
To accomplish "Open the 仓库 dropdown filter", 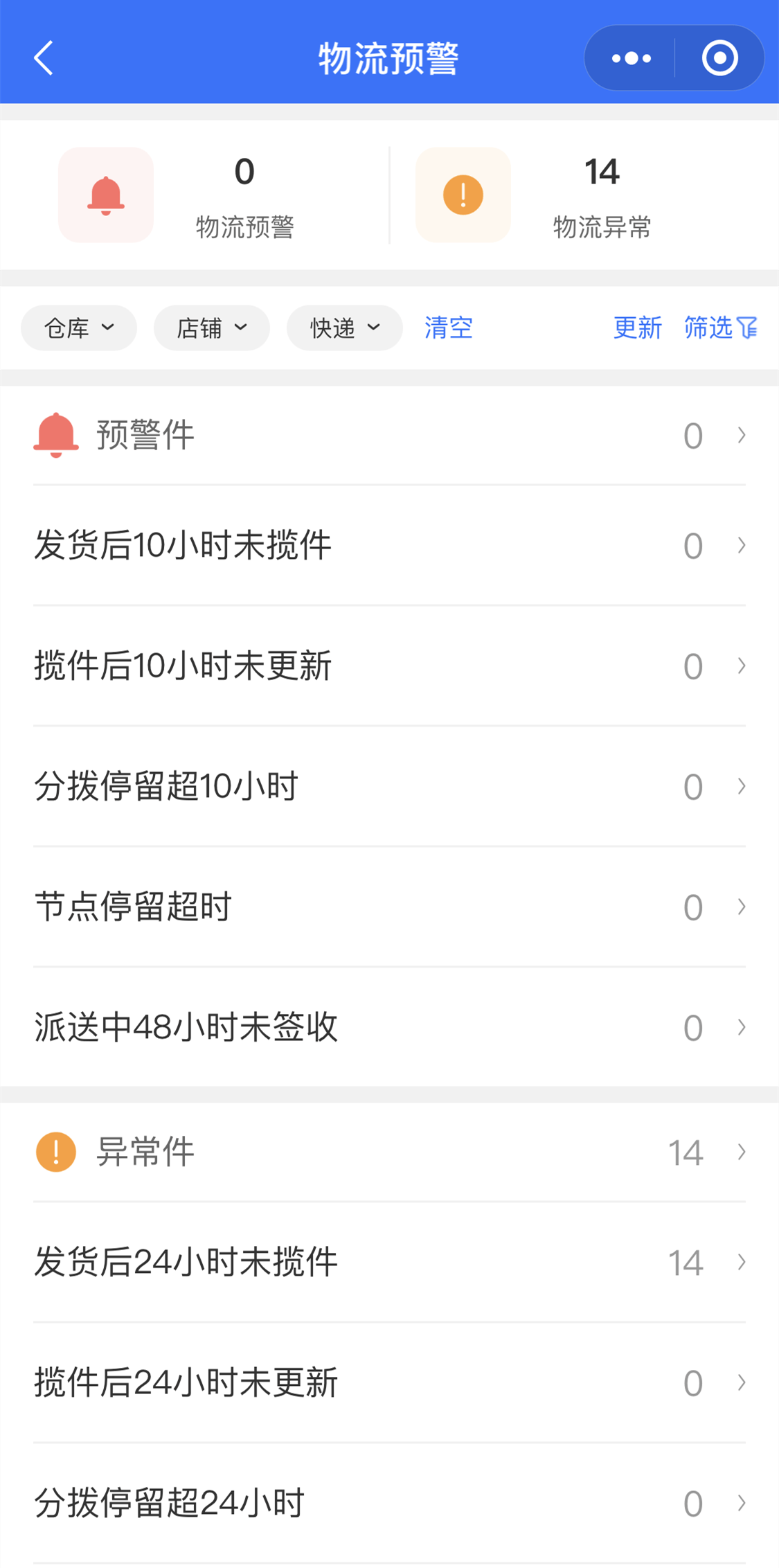I will [x=78, y=328].
